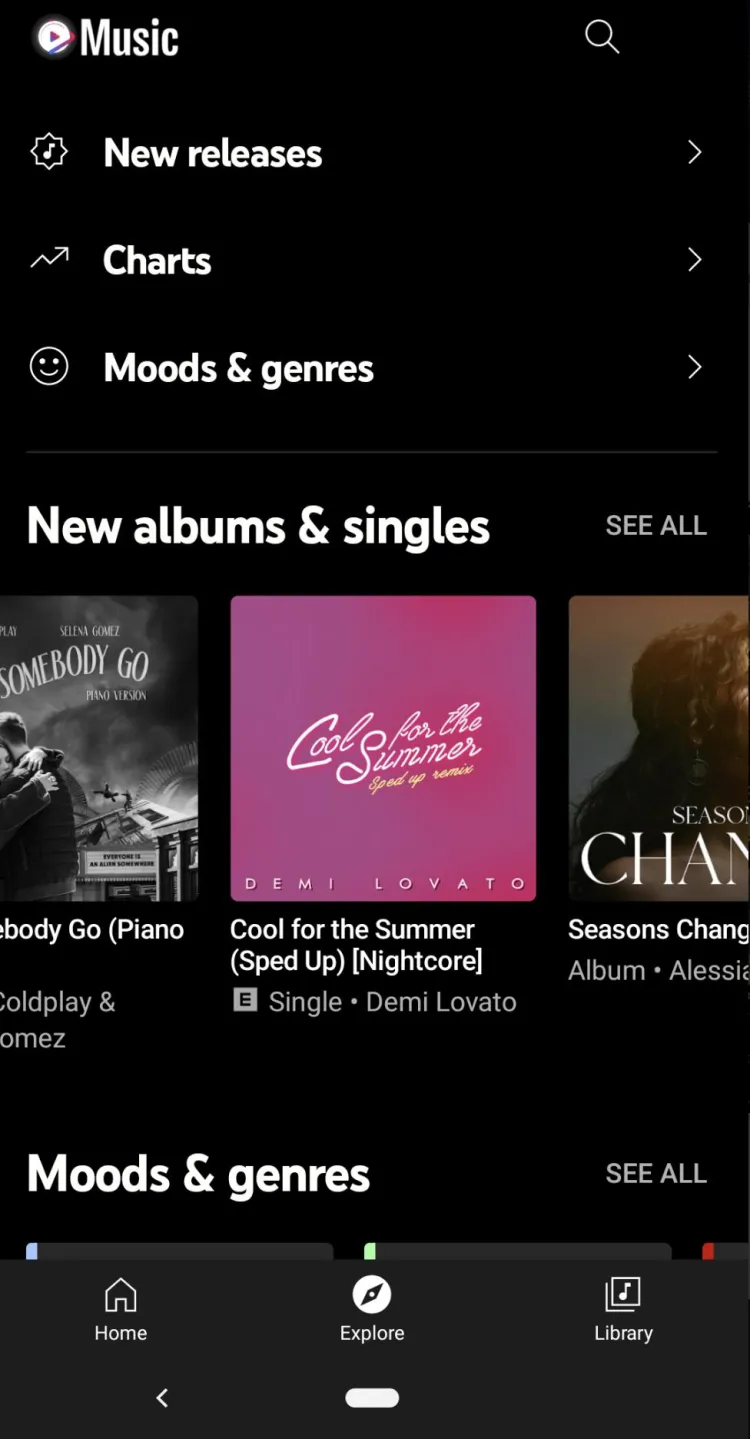Tap the system home pill

[x=372, y=1398]
